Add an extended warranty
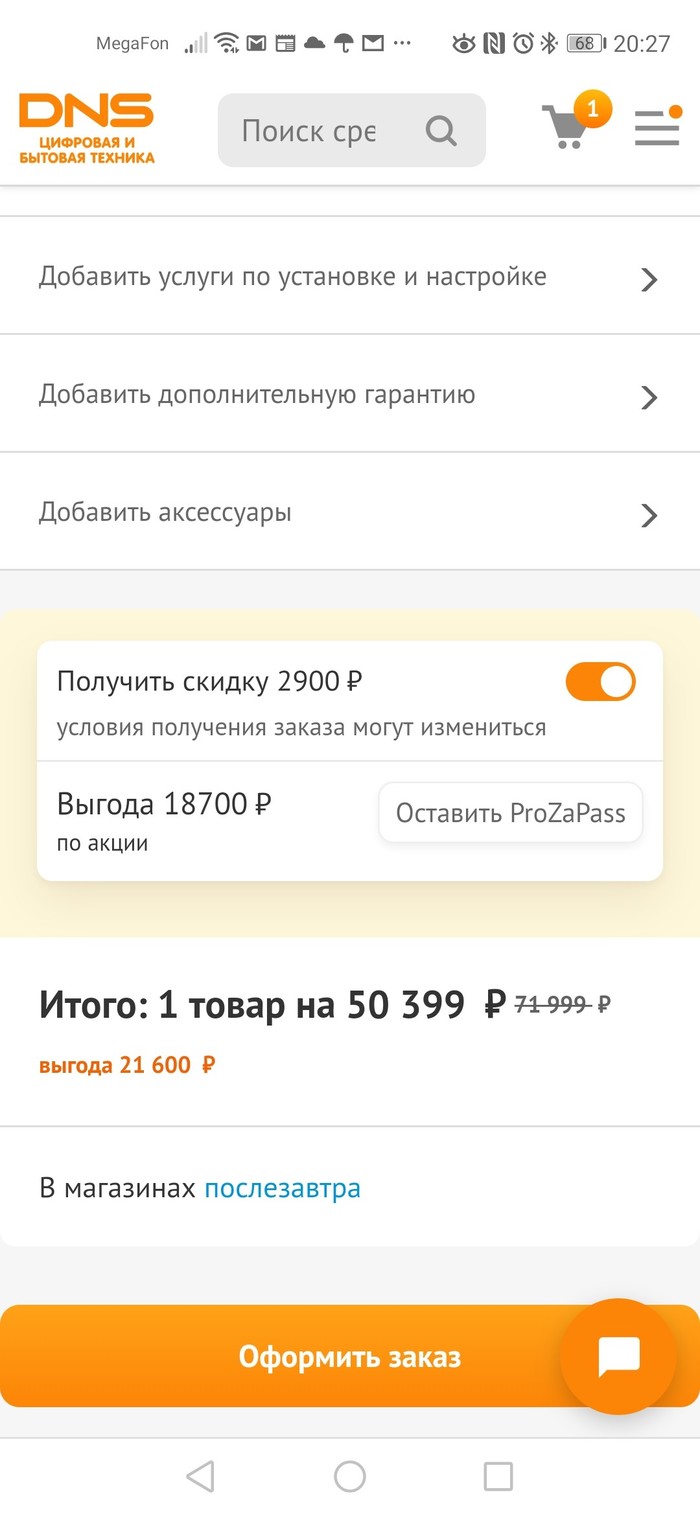 point(350,395)
